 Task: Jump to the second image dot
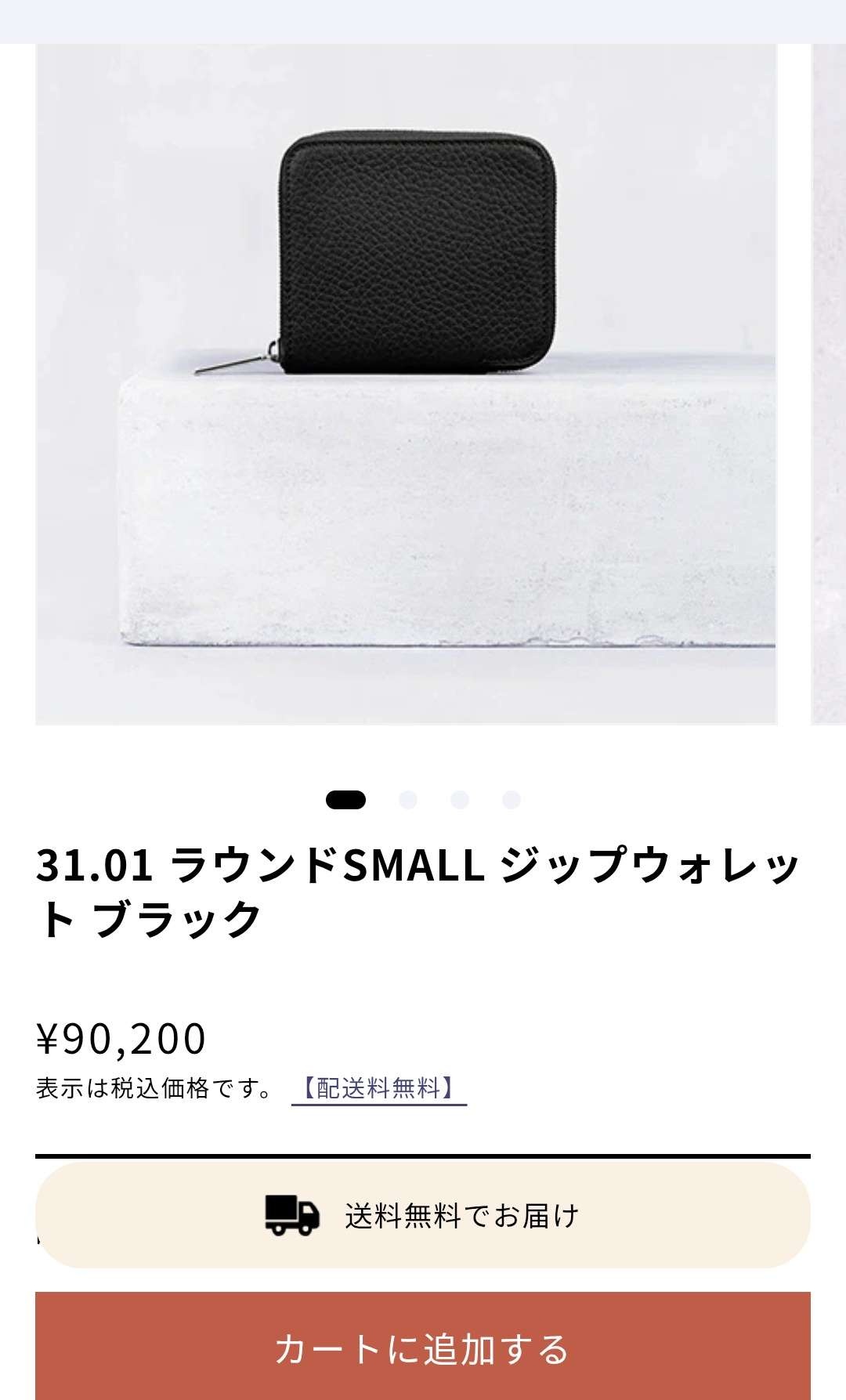coord(407,800)
